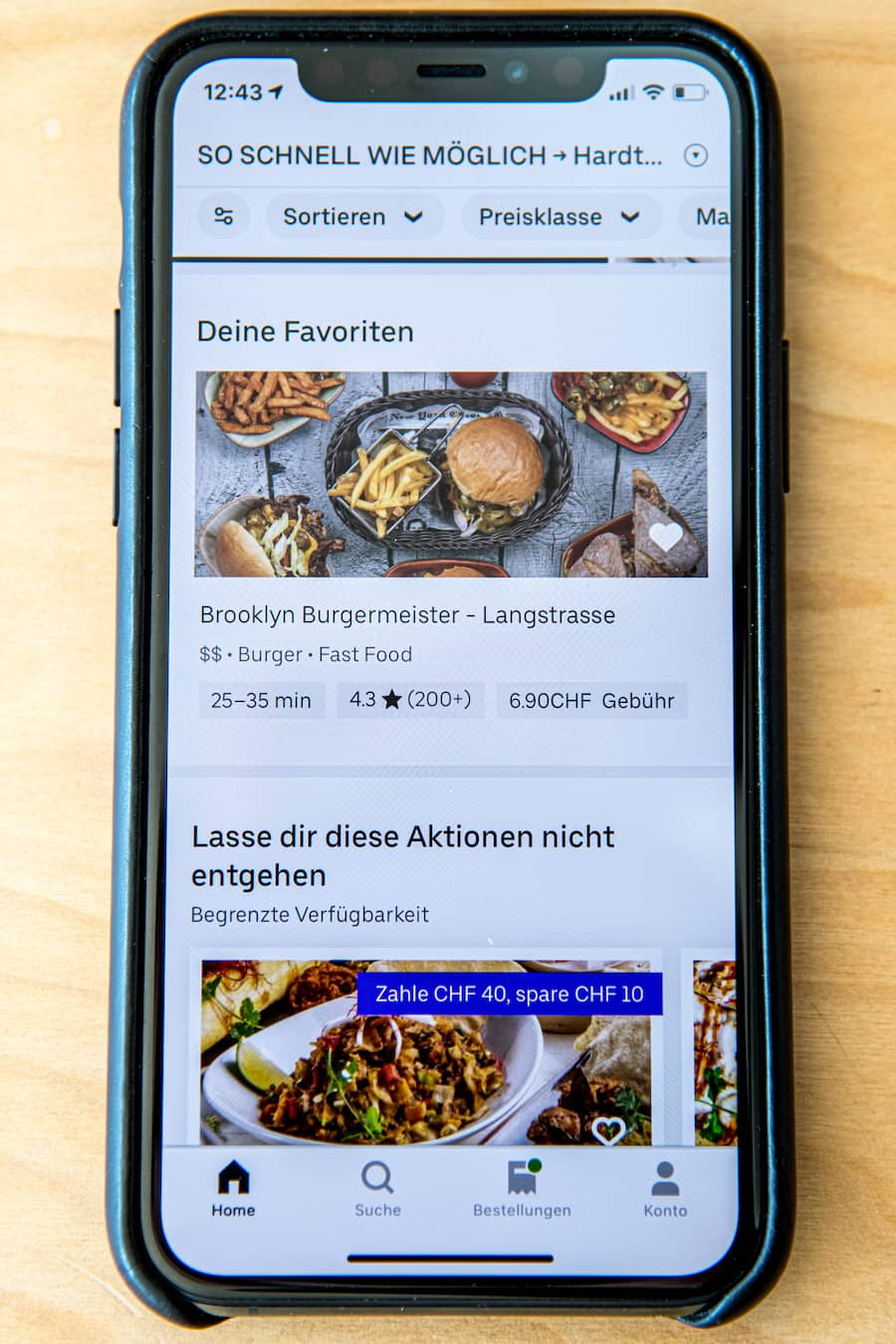
Task: Open the filter settings icon
Action: tap(224, 216)
